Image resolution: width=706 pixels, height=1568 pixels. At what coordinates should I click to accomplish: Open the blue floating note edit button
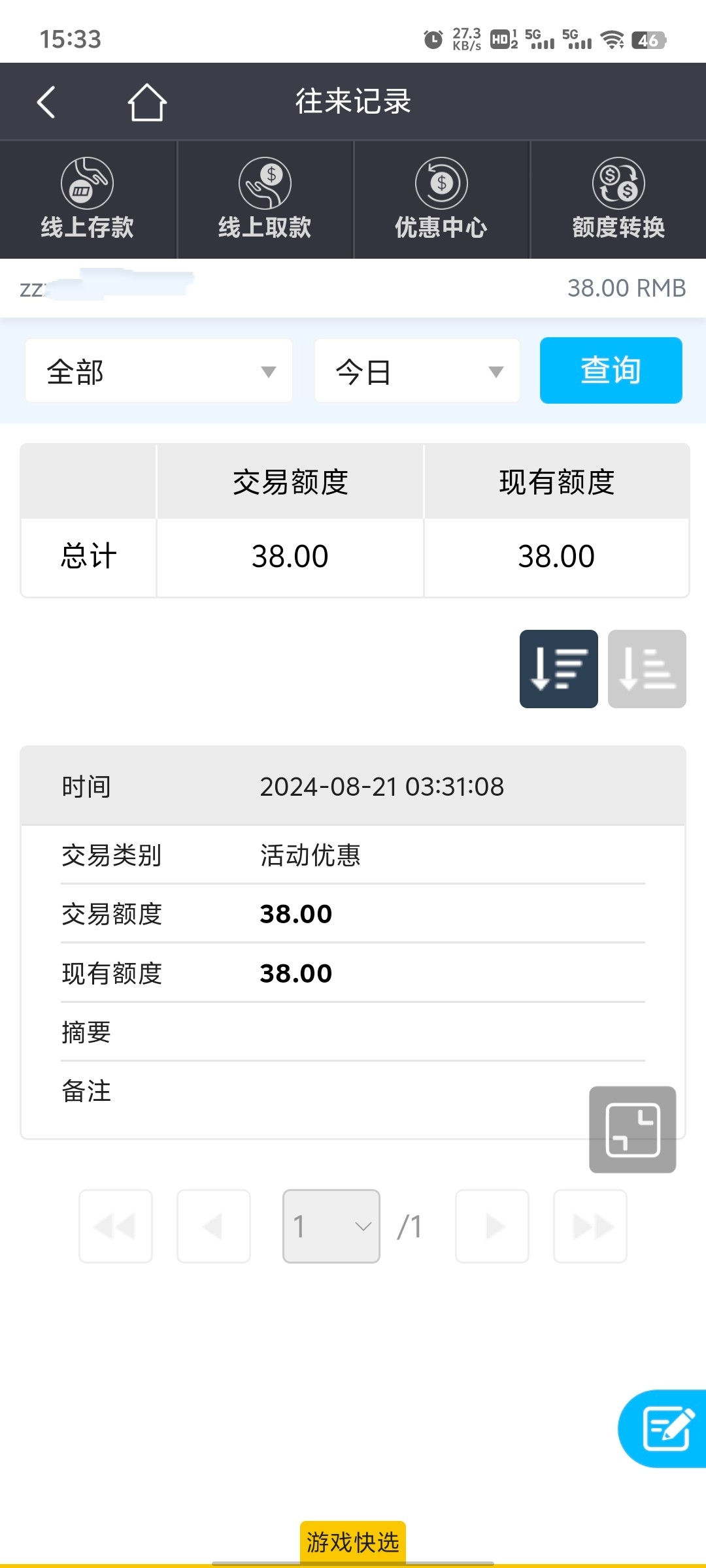coord(665,1429)
